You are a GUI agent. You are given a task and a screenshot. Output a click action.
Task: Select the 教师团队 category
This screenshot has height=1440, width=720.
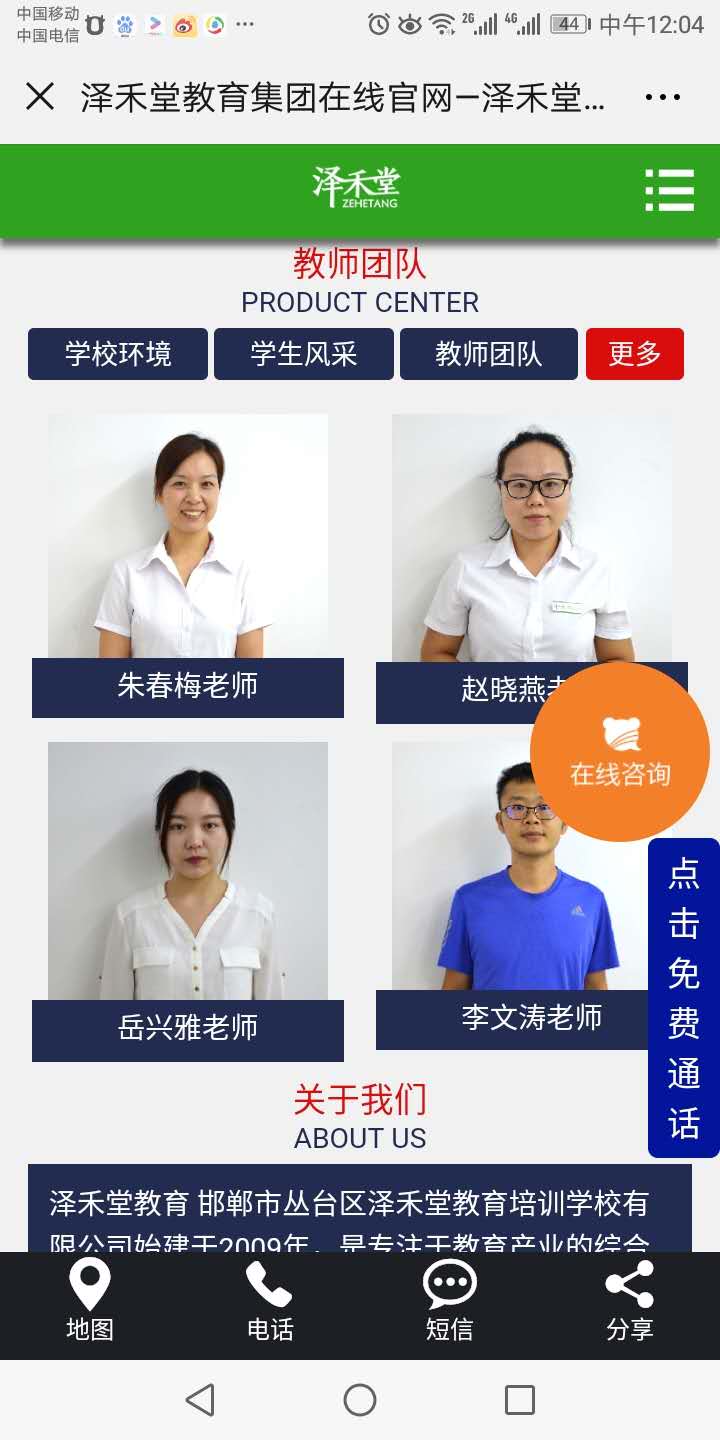coord(489,354)
